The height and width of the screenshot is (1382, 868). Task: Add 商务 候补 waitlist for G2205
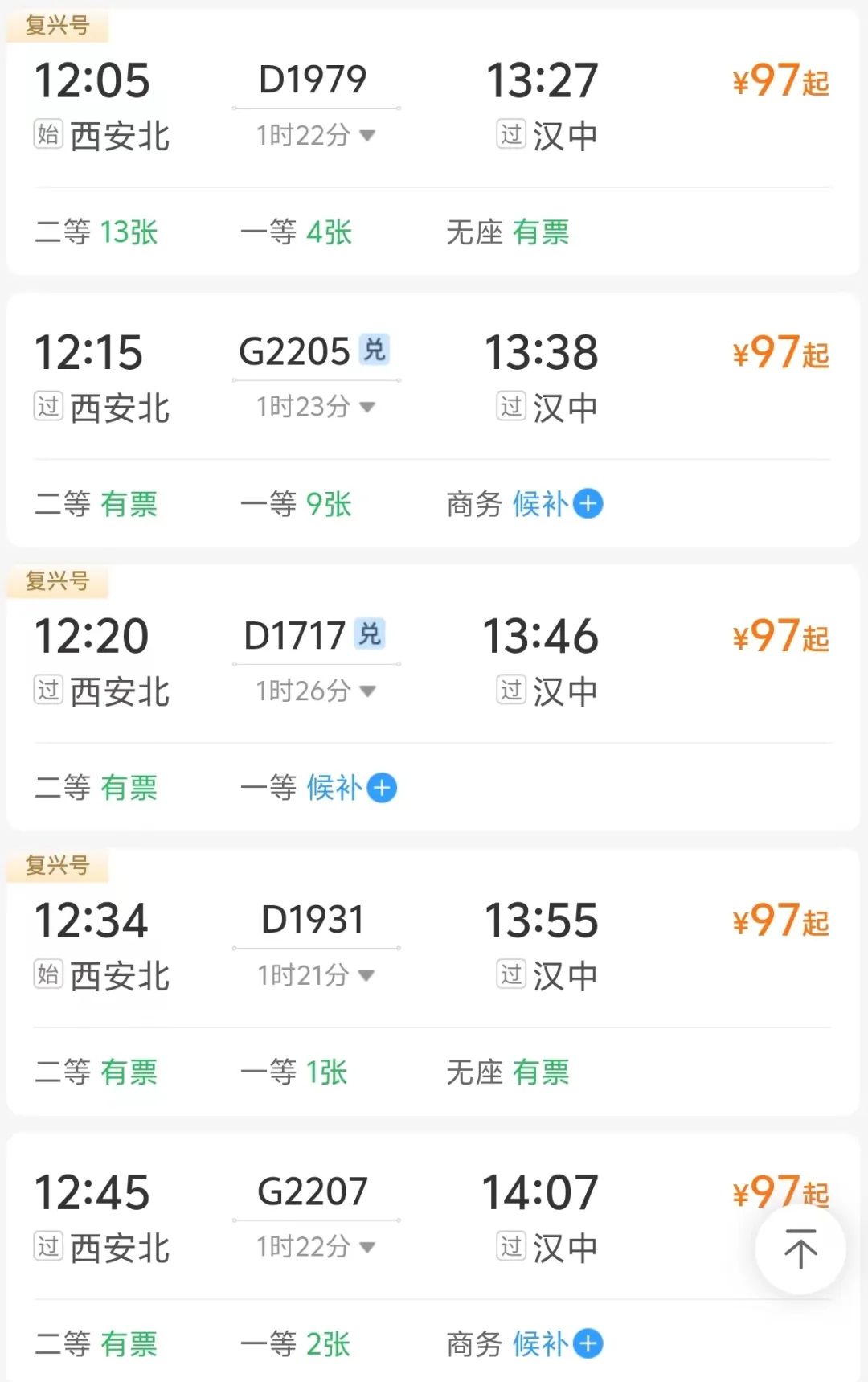[588, 504]
